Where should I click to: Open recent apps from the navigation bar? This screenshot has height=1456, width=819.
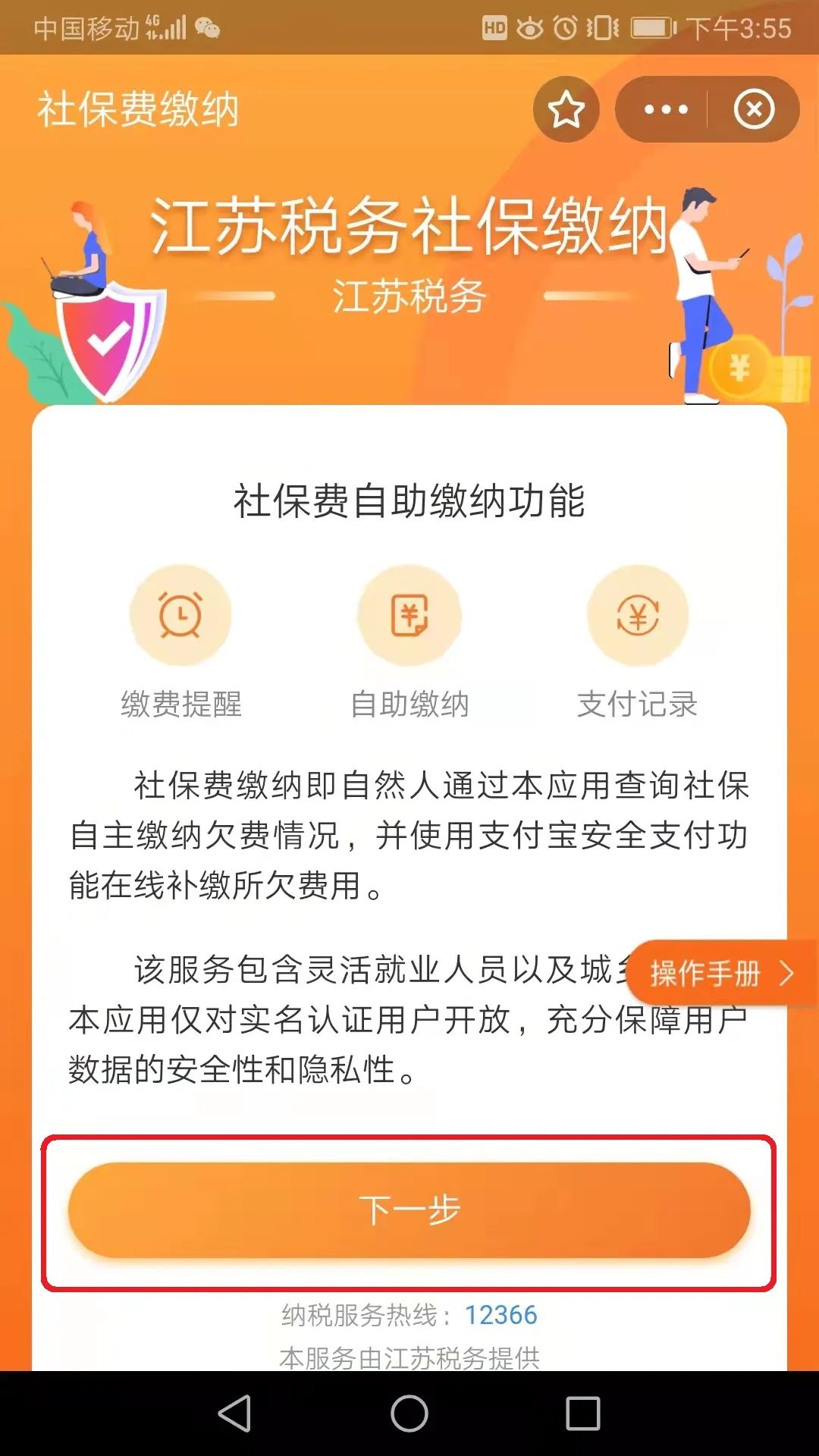point(583,1414)
